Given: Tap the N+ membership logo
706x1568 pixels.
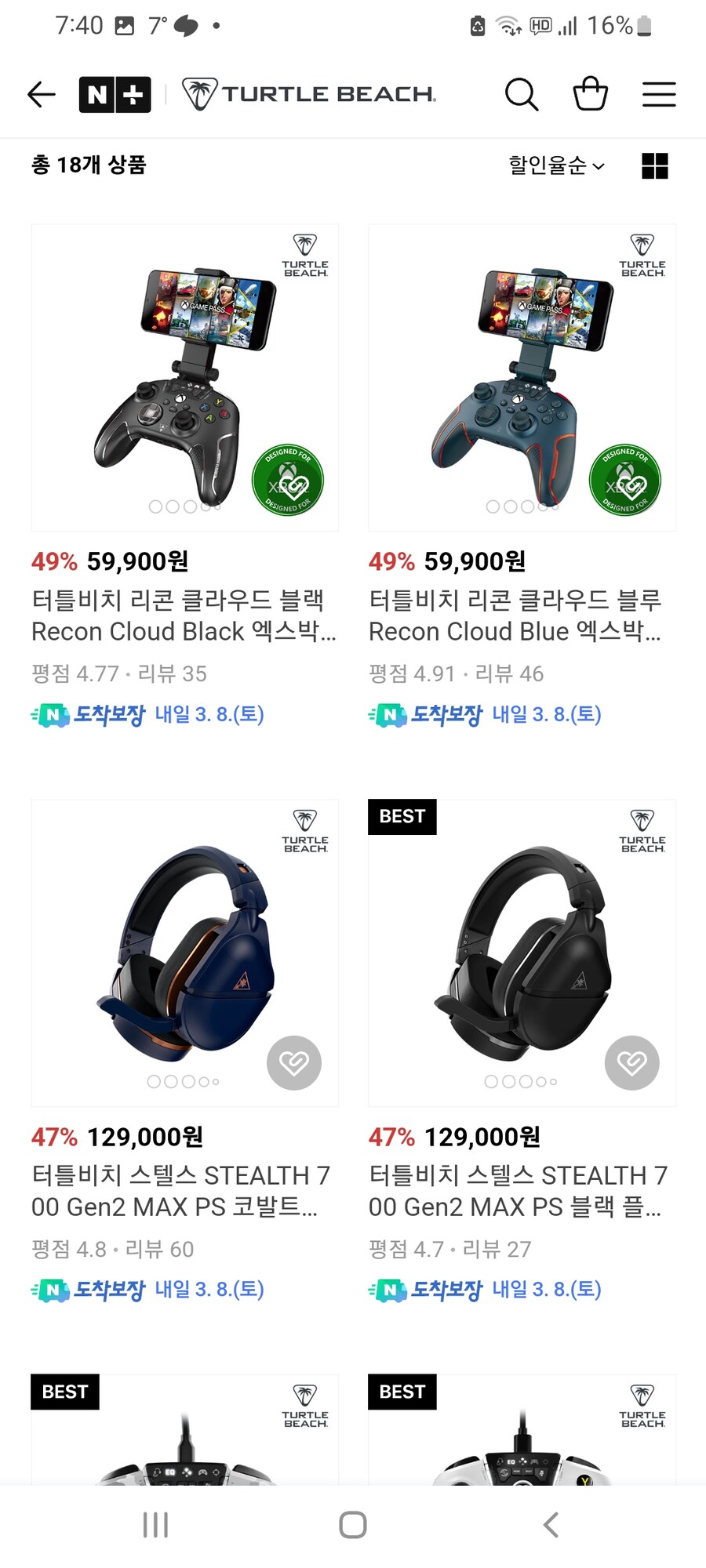Looking at the screenshot, I should pyautogui.click(x=115, y=93).
